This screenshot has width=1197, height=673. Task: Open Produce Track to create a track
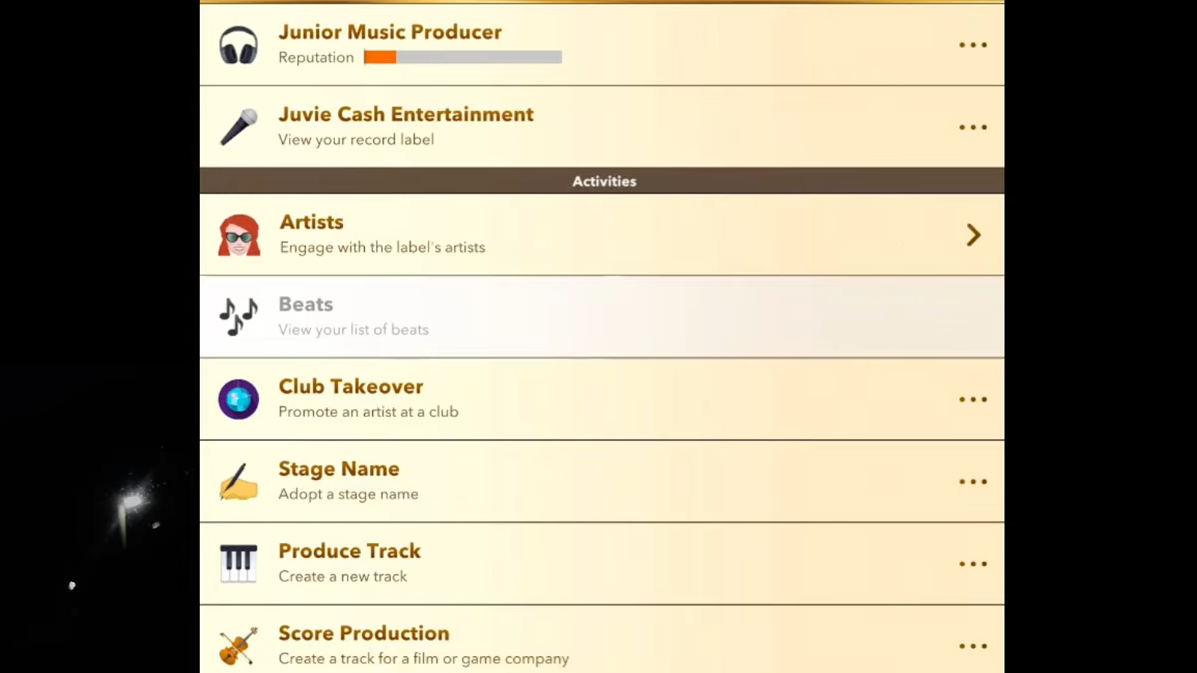pyautogui.click(x=601, y=563)
